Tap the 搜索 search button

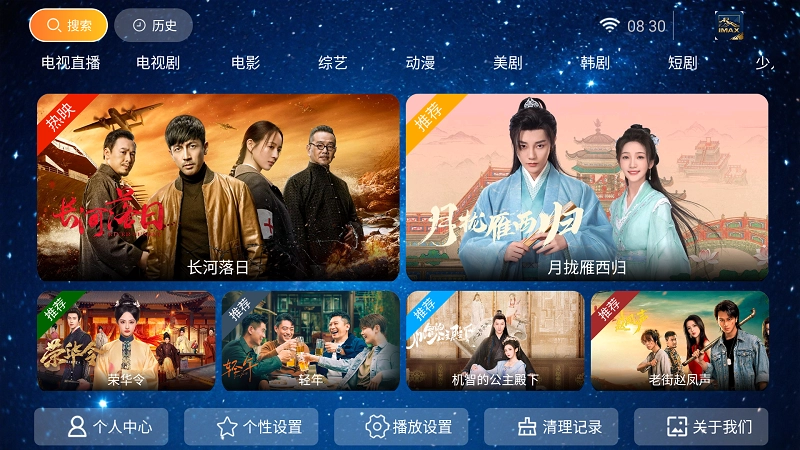click(68, 25)
